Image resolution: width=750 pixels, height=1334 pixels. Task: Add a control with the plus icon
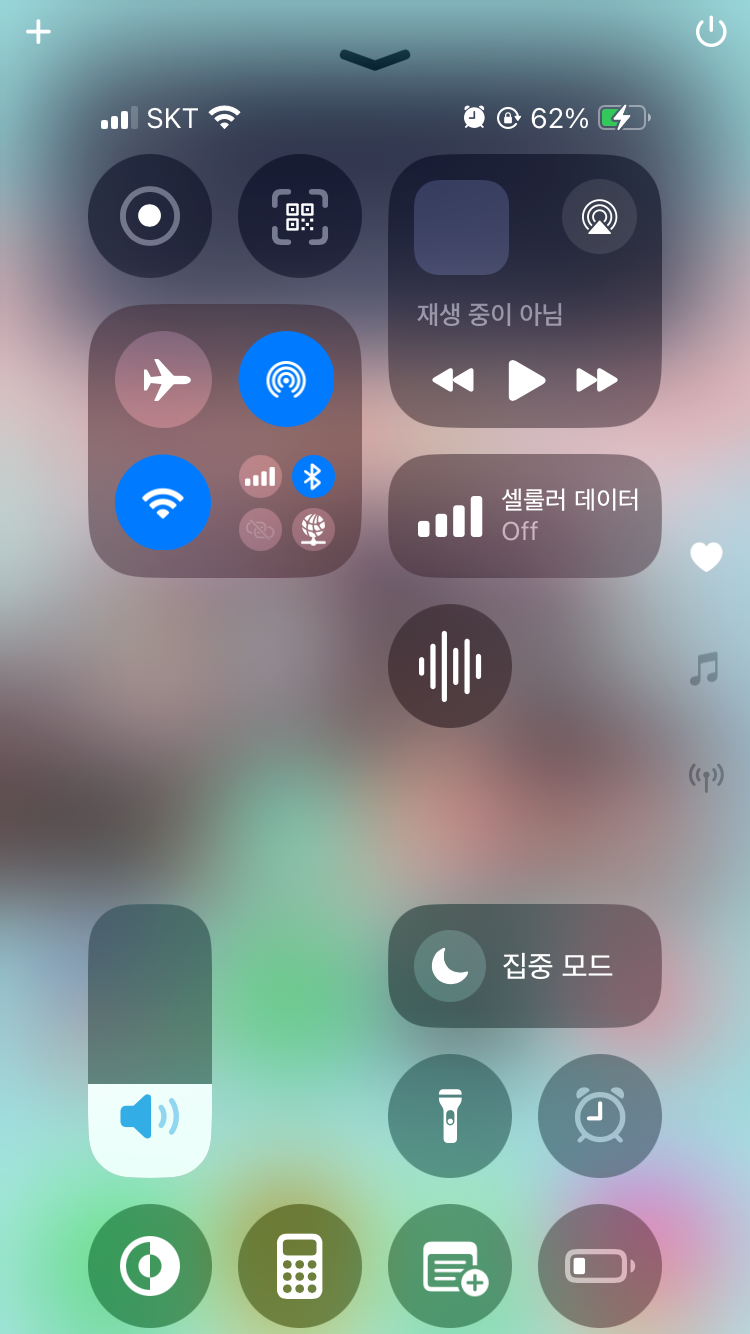(x=38, y=32)
